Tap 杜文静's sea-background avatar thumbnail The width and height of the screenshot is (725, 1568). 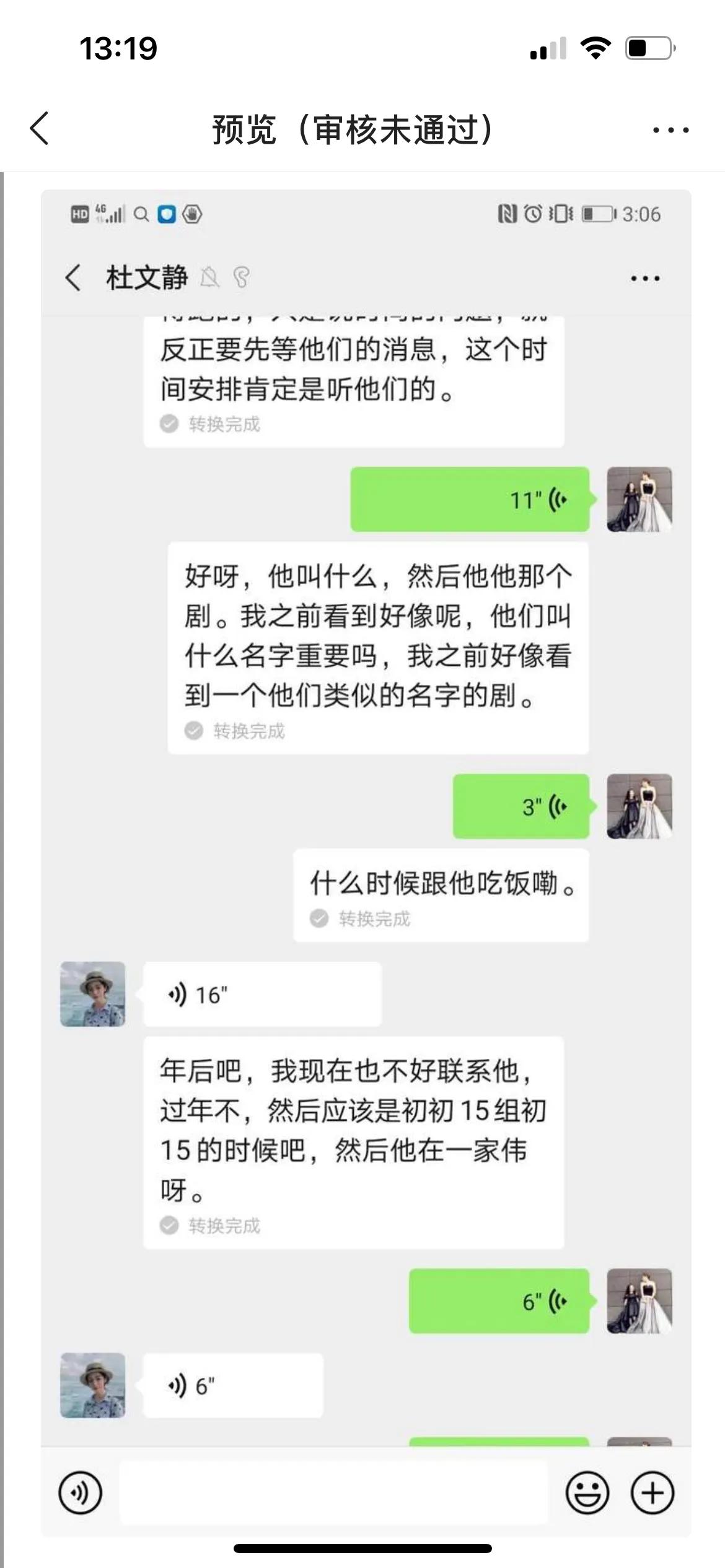[x=93, y=995]
